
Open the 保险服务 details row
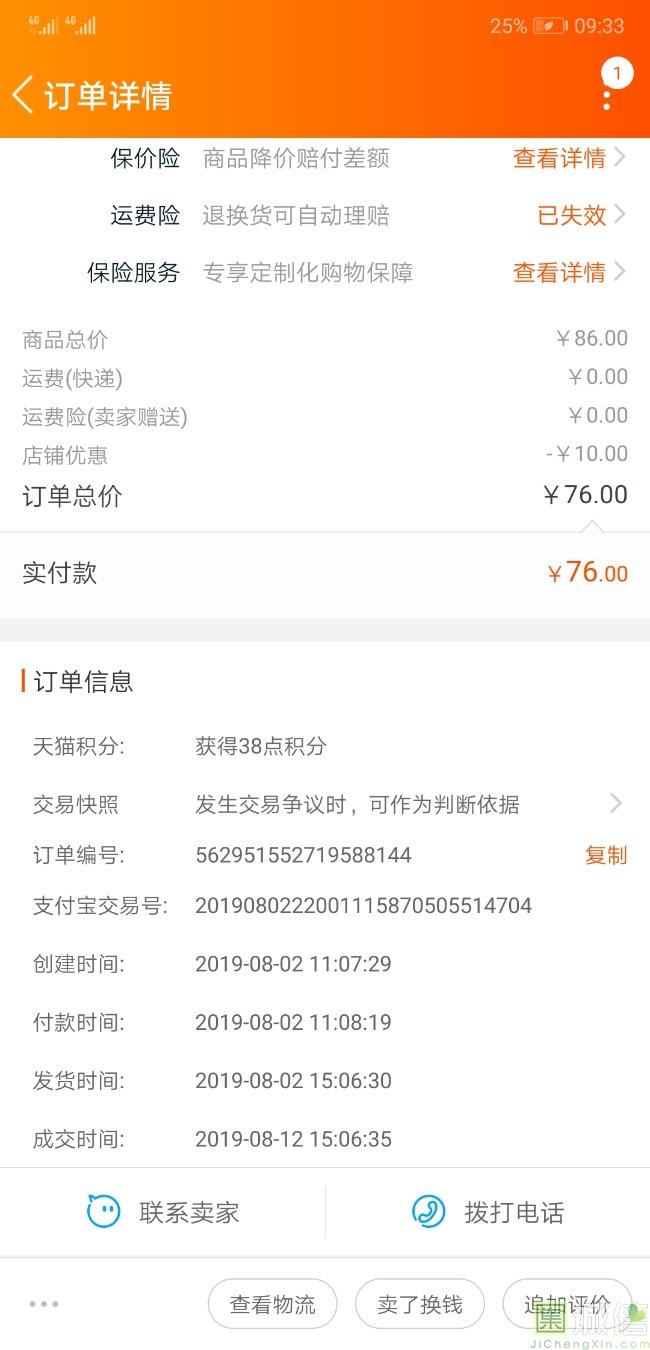coord(325,272)
